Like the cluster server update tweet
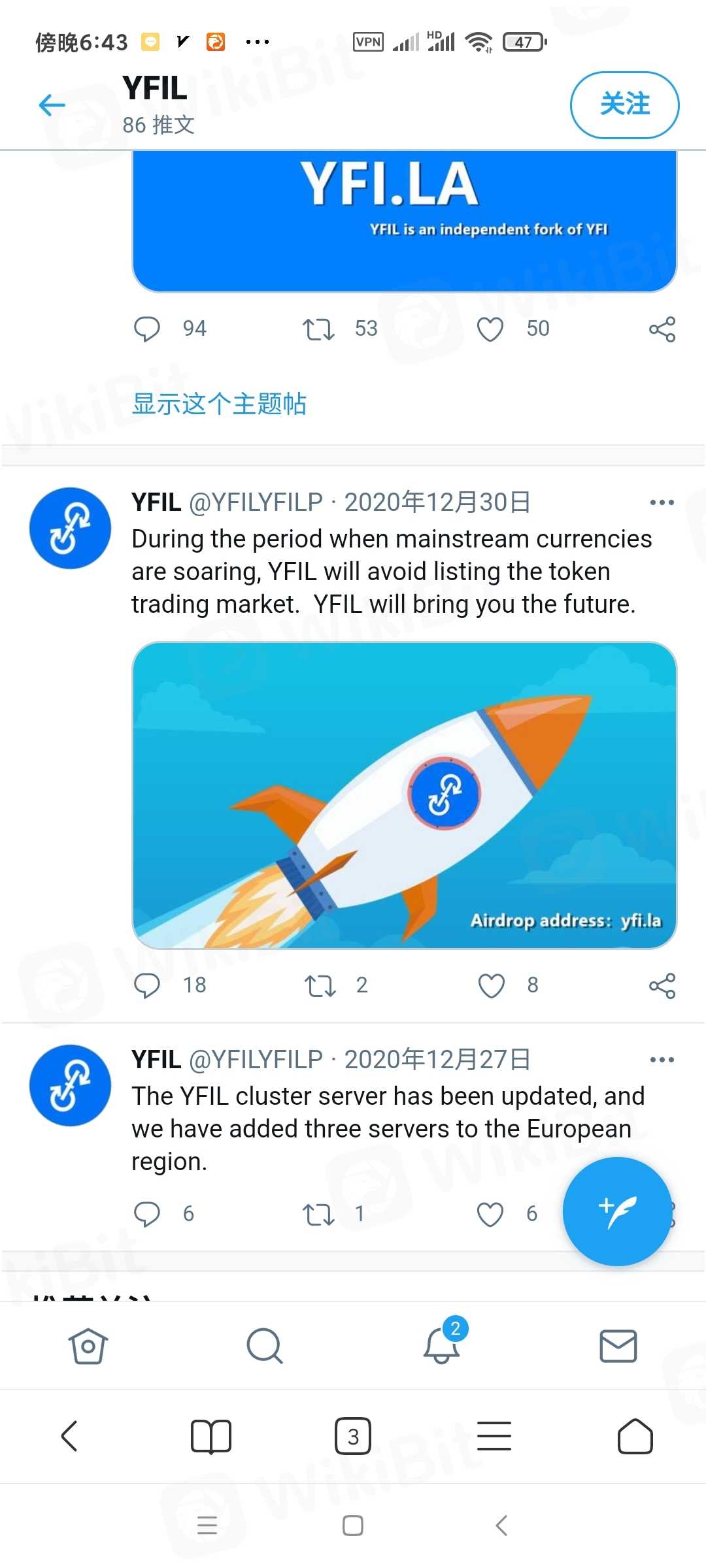 tap(490, 1215)
